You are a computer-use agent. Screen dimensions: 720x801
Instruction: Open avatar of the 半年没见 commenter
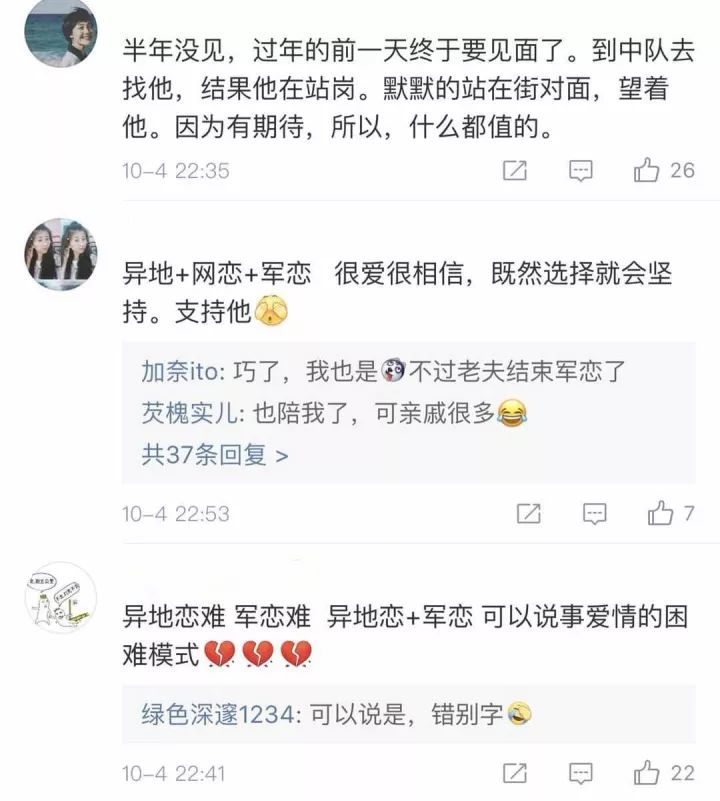60,33
